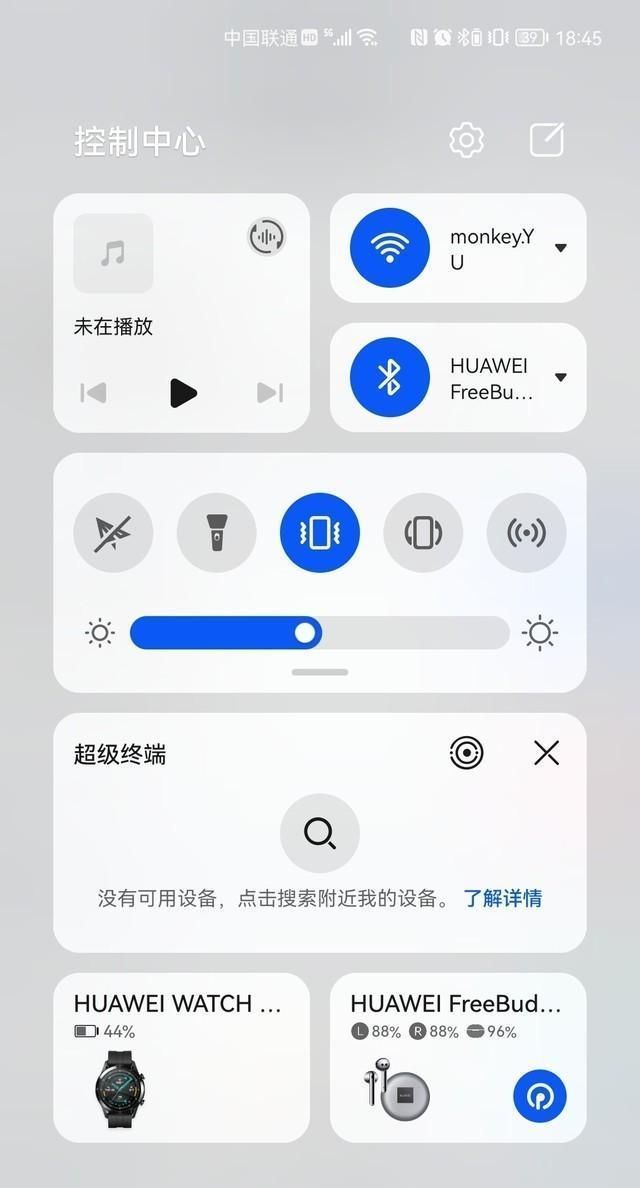Toggle the vibration mode shortcut

319,533
